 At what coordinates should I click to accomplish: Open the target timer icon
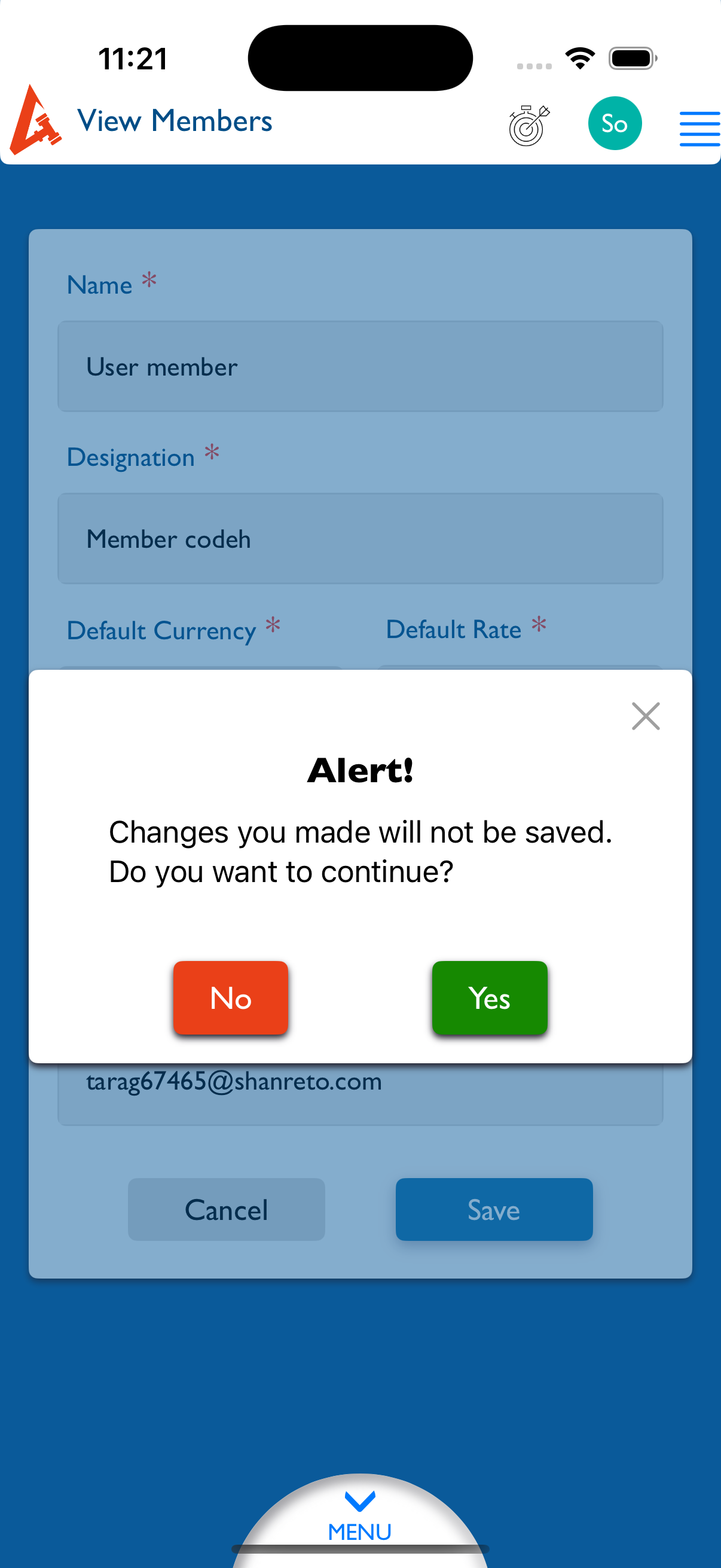(x=528, y=126)
